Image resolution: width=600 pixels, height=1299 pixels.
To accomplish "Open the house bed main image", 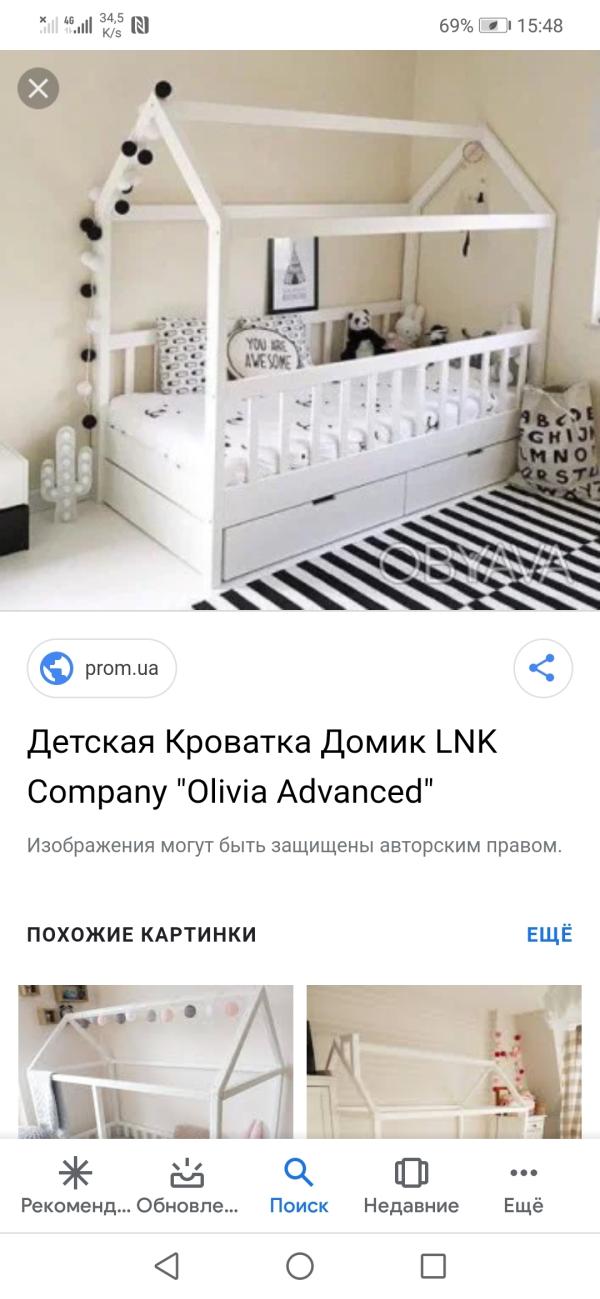I will click(x=300, y=330).
